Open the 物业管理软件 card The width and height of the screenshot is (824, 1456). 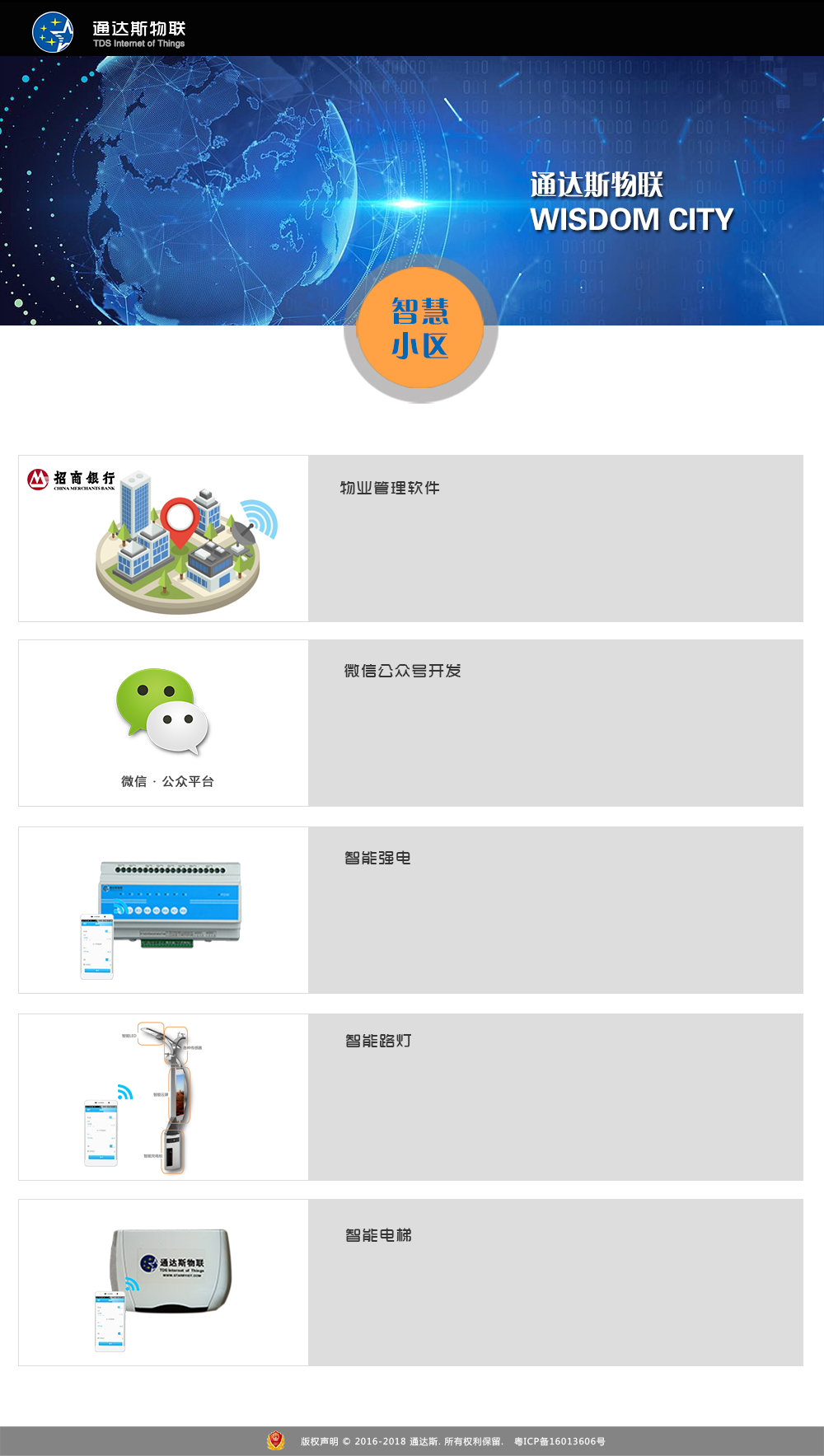[x=390, y=488]
